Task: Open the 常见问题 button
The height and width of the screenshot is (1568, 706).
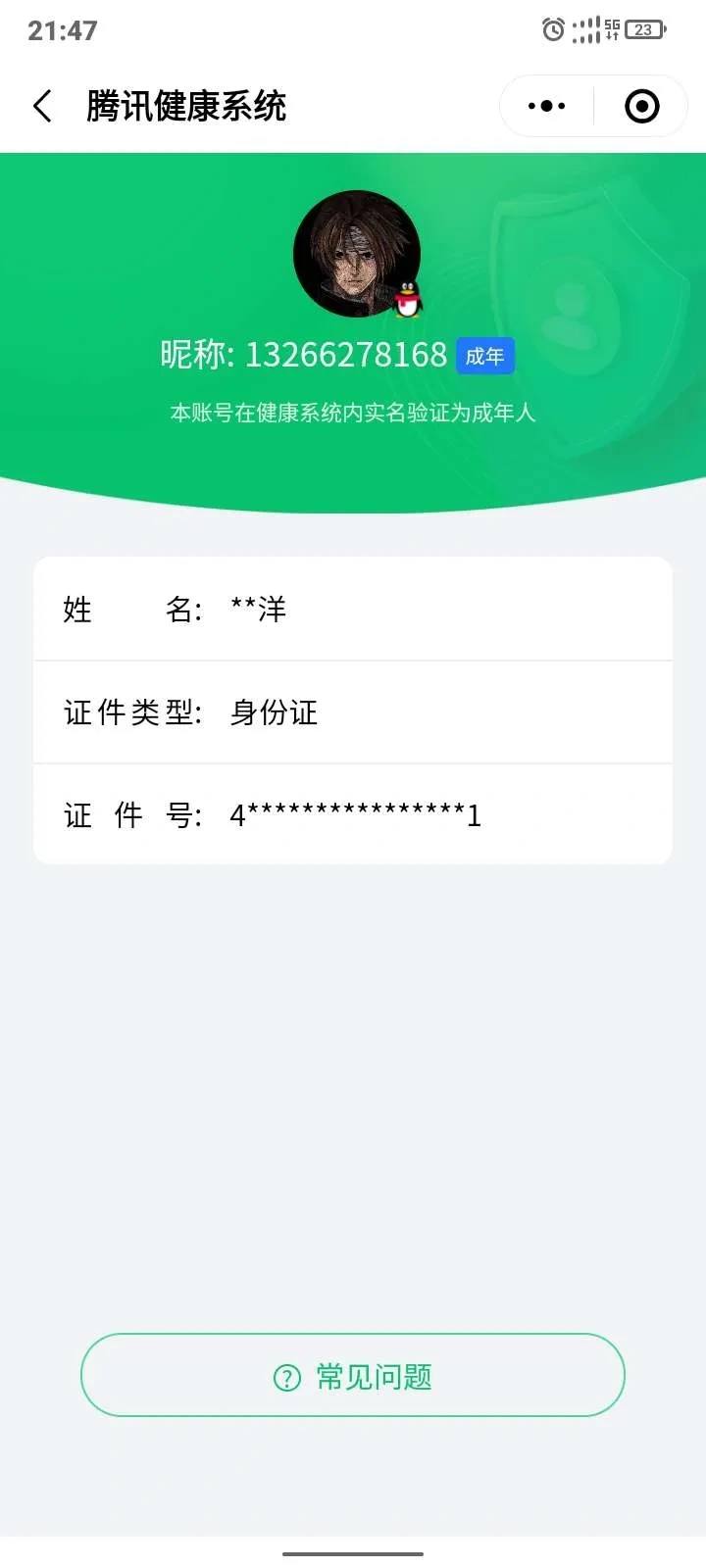Action: (x=353, y=1376)
